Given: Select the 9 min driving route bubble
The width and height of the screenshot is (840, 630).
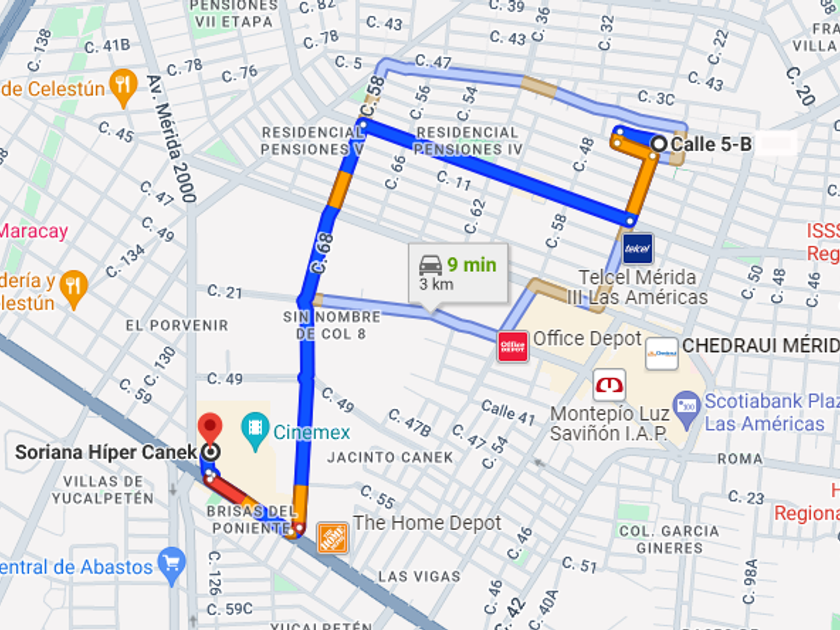Looking at the screenshot, I should pos(458,274).
